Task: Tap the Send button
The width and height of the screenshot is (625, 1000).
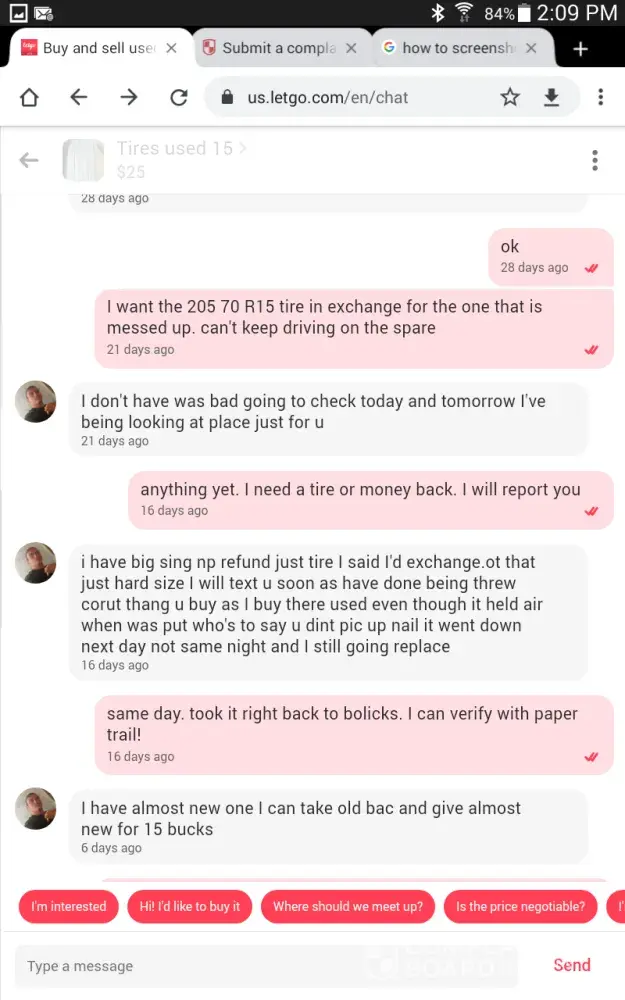Action: coord(572,965)
